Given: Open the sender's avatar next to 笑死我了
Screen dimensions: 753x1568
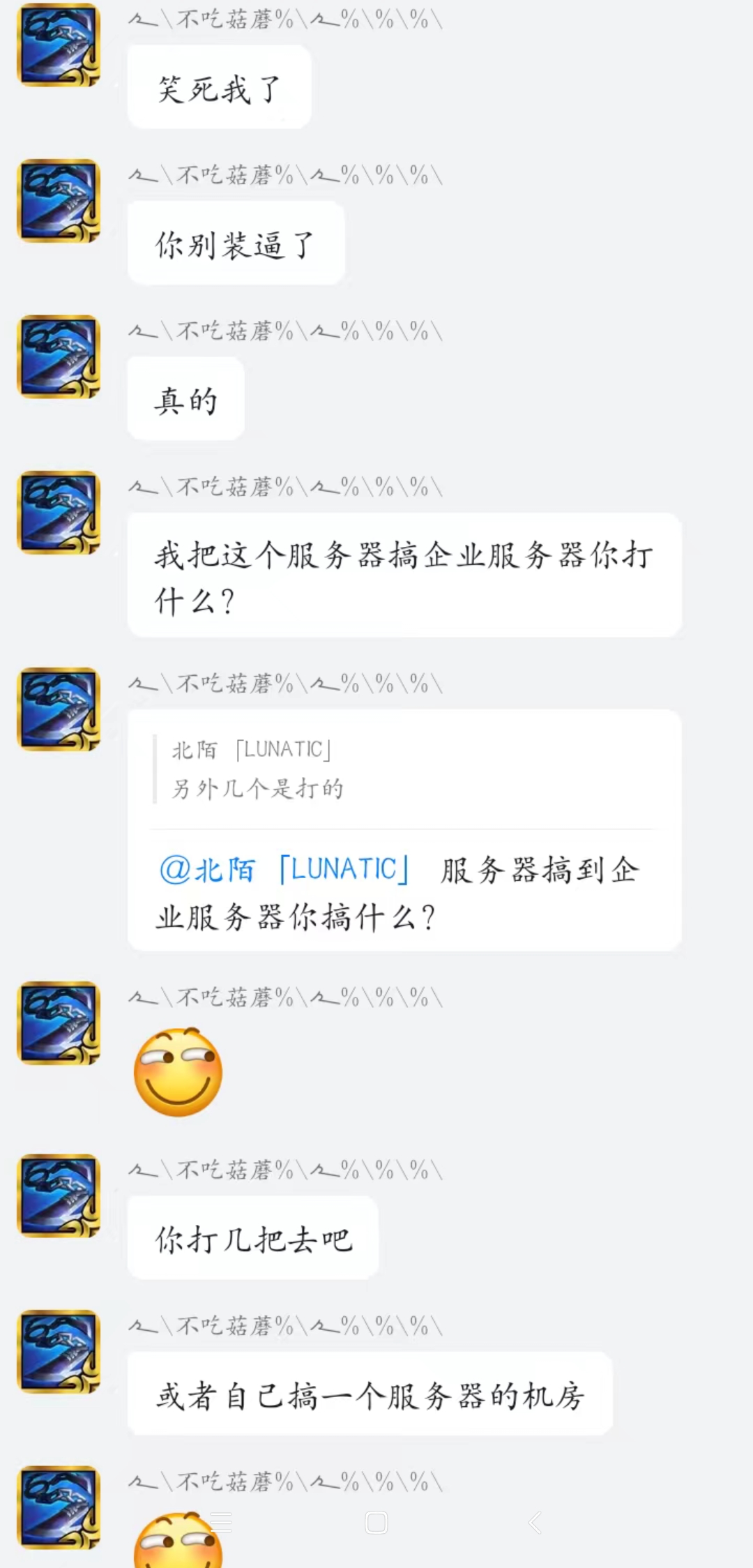Looking at the screenshot, I should tap(59, 45).
